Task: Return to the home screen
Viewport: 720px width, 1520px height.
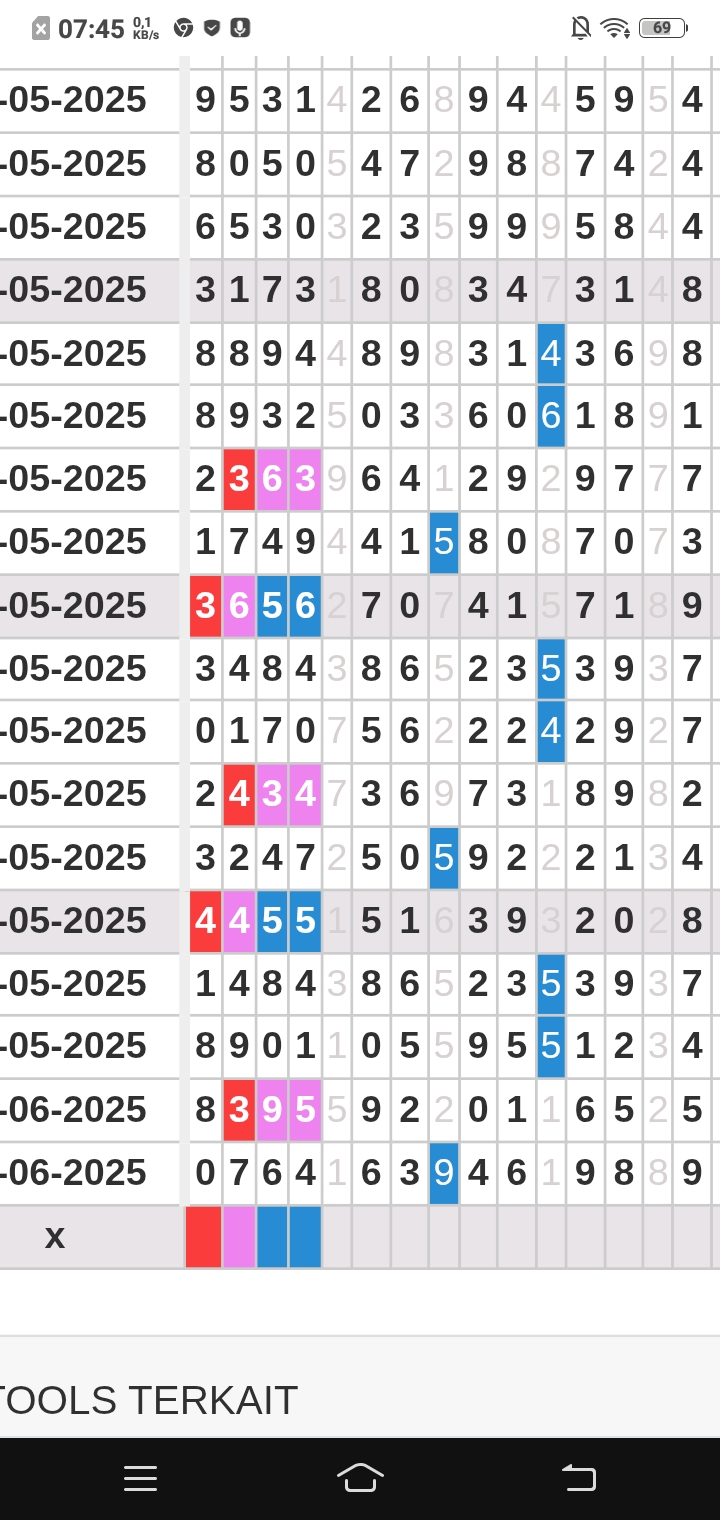Action: [x=360, y=1477]
